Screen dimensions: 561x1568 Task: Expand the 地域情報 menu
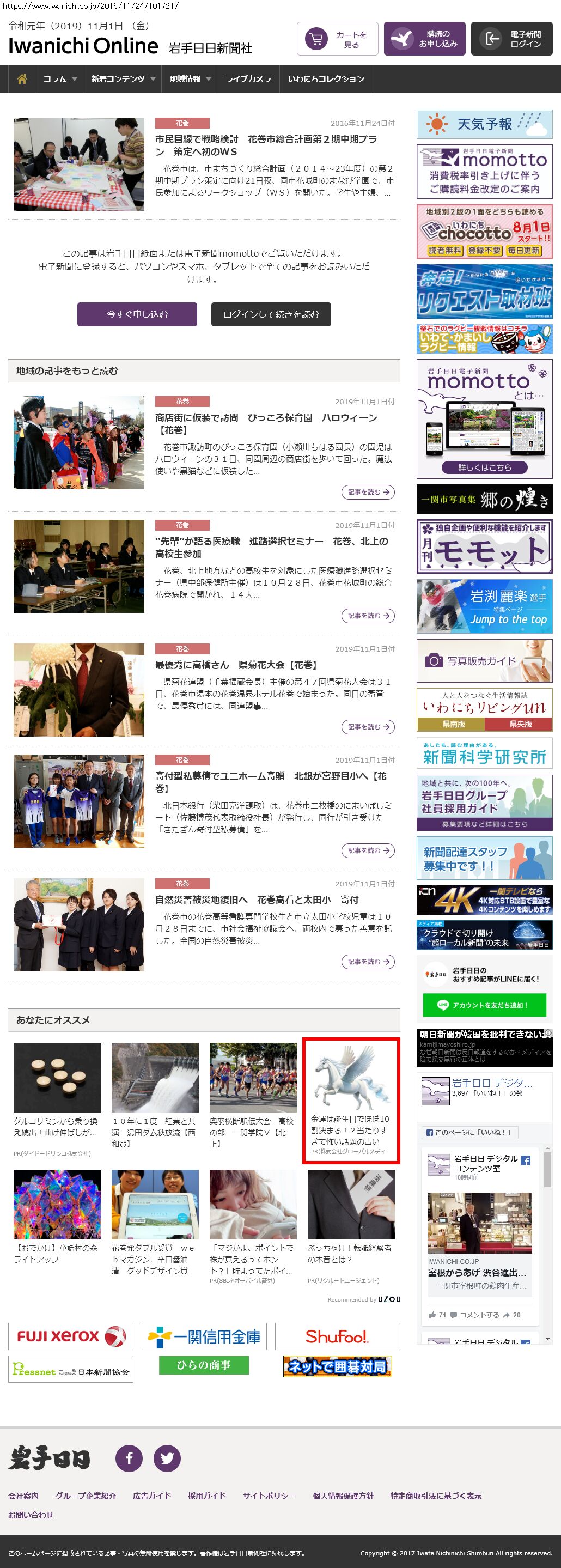(190, 79)
